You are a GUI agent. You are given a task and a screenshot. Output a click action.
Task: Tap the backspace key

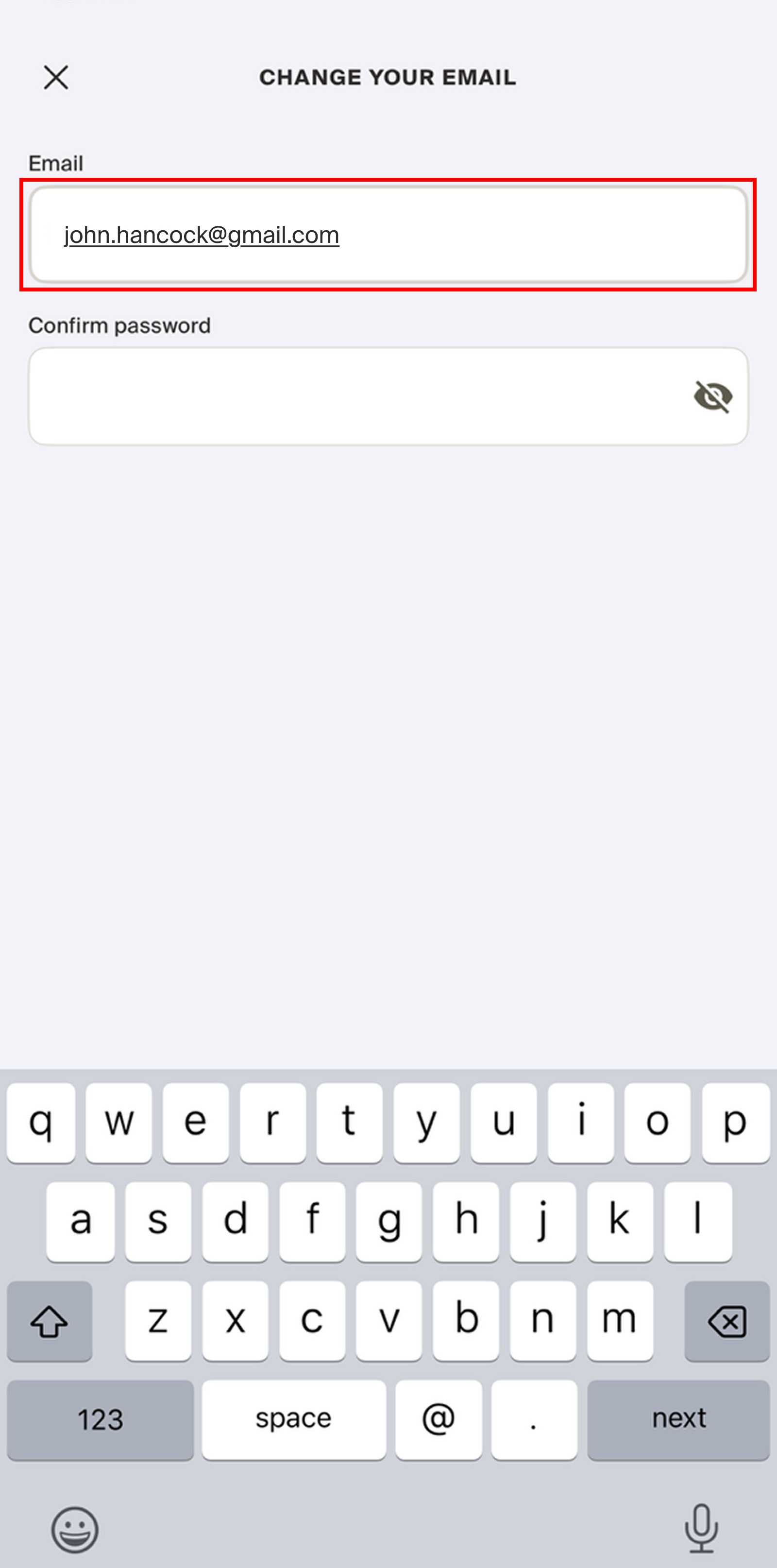click(x=726, y=1321)
